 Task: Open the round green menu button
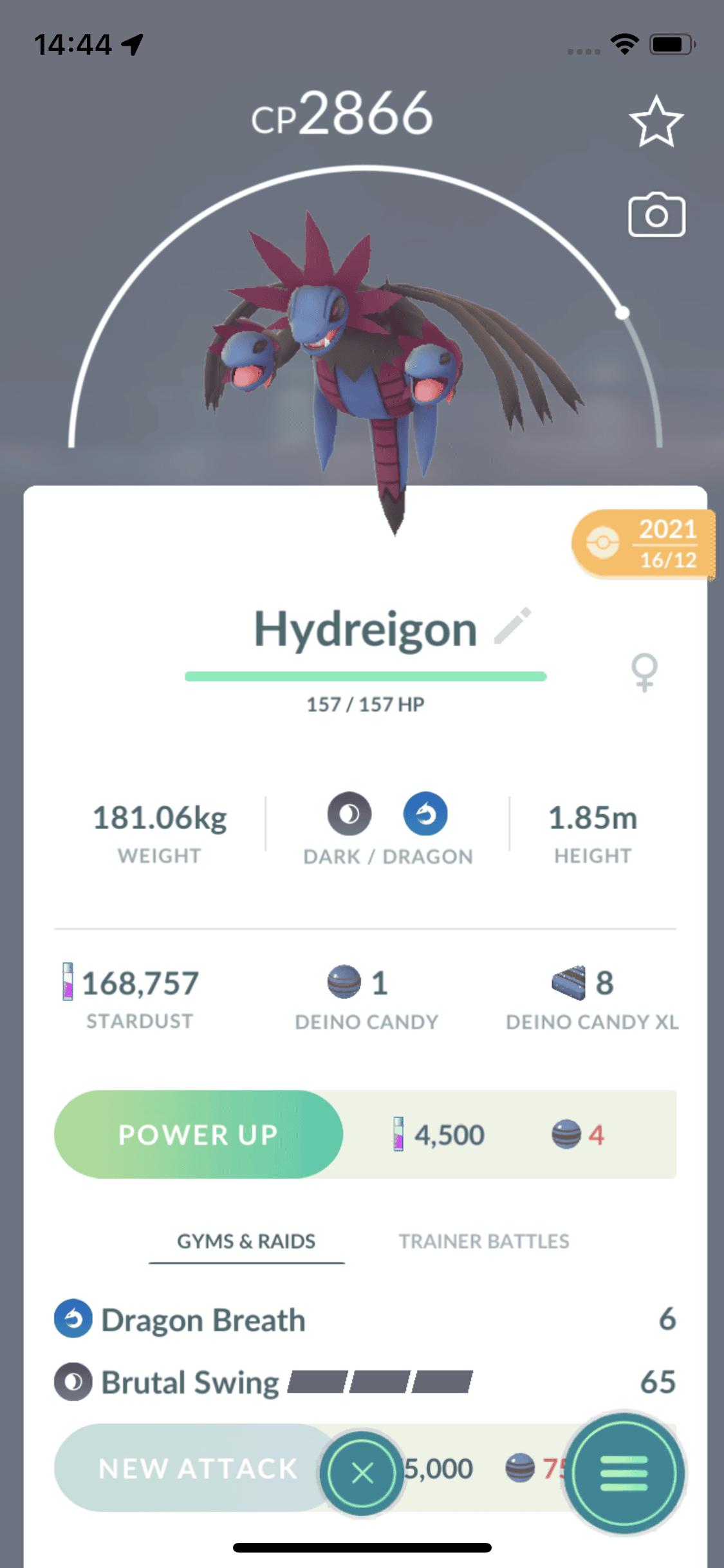[x=624, y=1473]
